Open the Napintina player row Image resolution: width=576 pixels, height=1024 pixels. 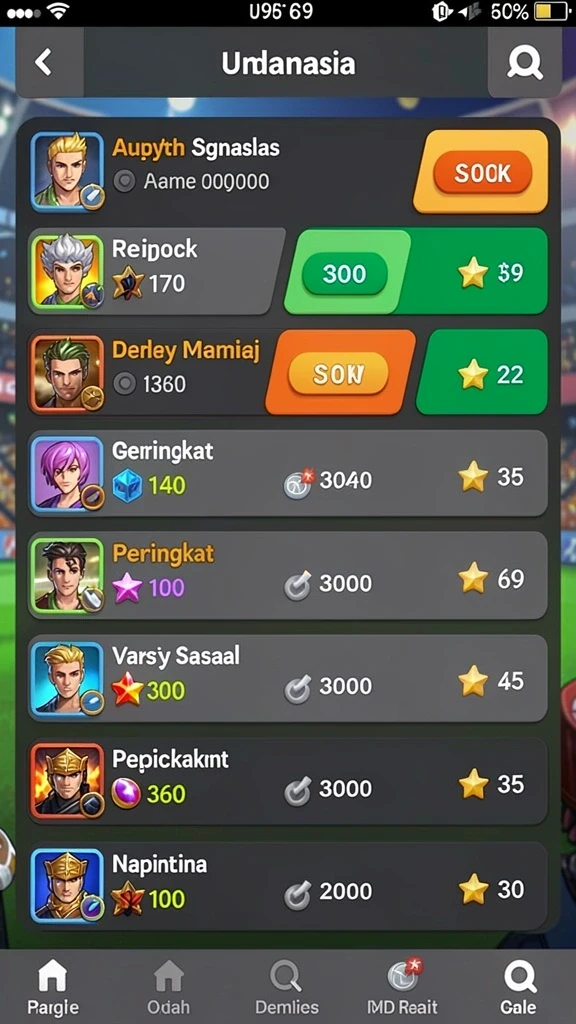tap(287, 886)
